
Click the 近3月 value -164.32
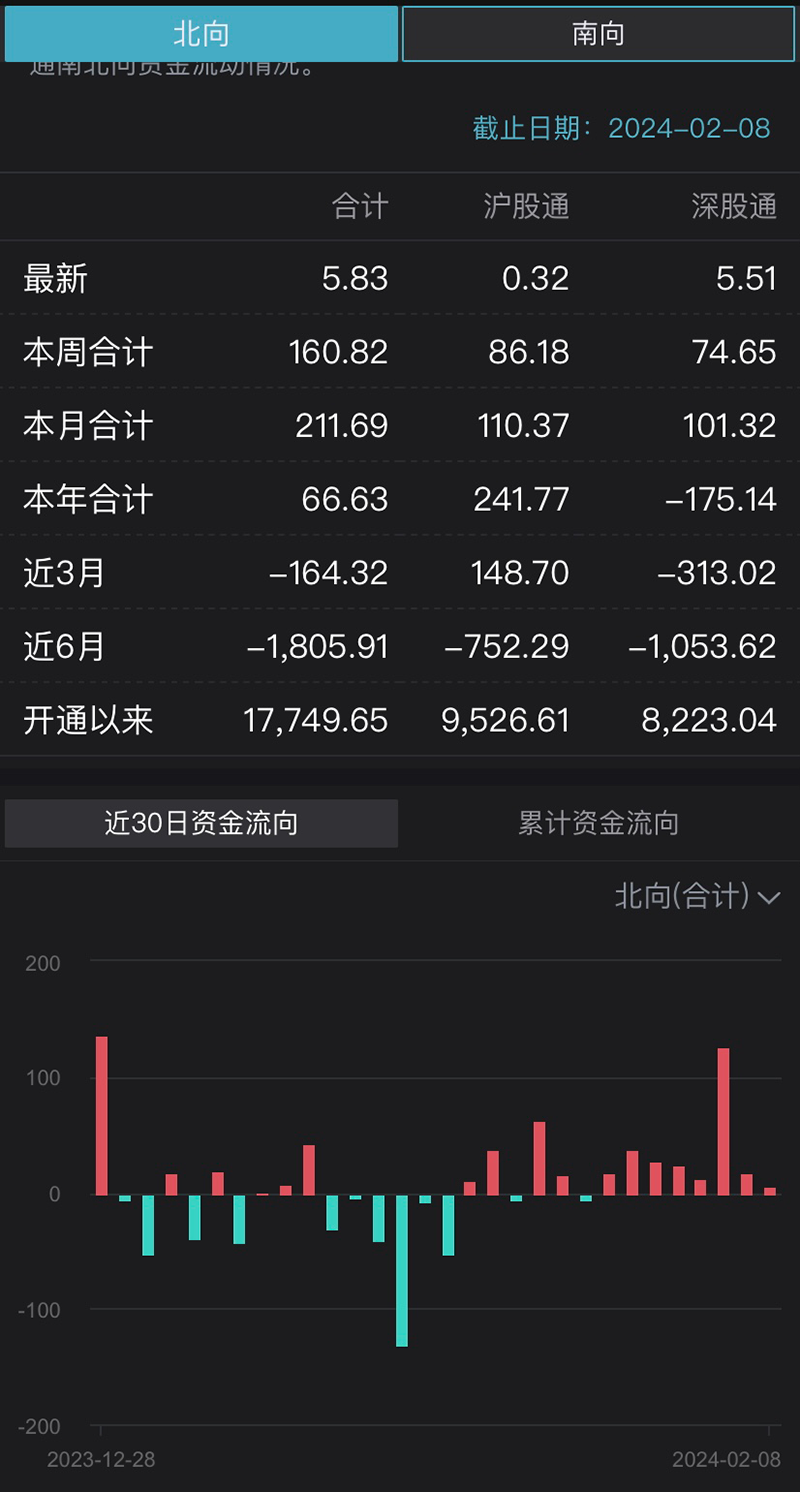point(335,572)
